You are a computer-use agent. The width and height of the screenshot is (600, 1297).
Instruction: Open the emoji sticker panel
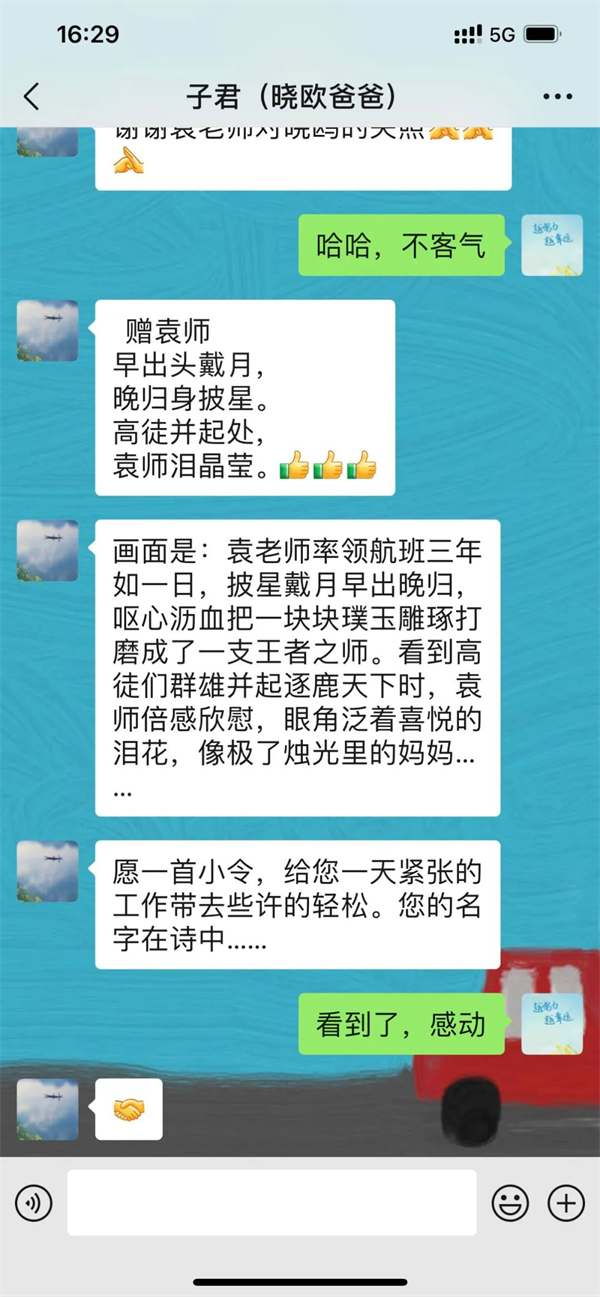(510, 1203)
